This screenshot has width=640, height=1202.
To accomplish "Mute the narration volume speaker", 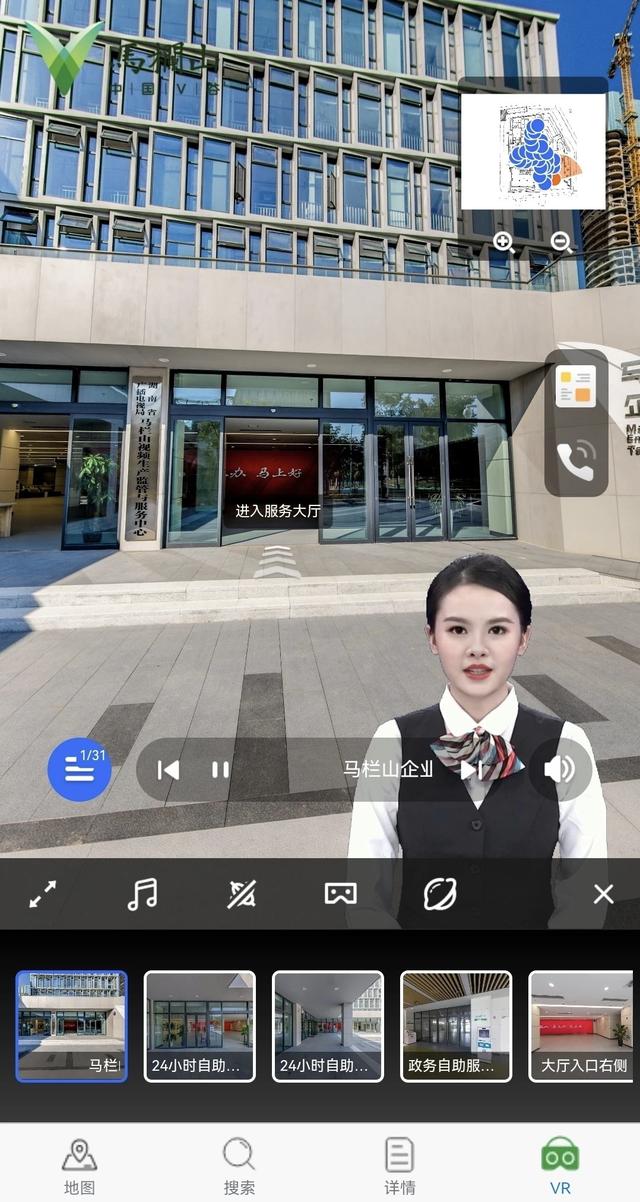I will click(559, 769).
